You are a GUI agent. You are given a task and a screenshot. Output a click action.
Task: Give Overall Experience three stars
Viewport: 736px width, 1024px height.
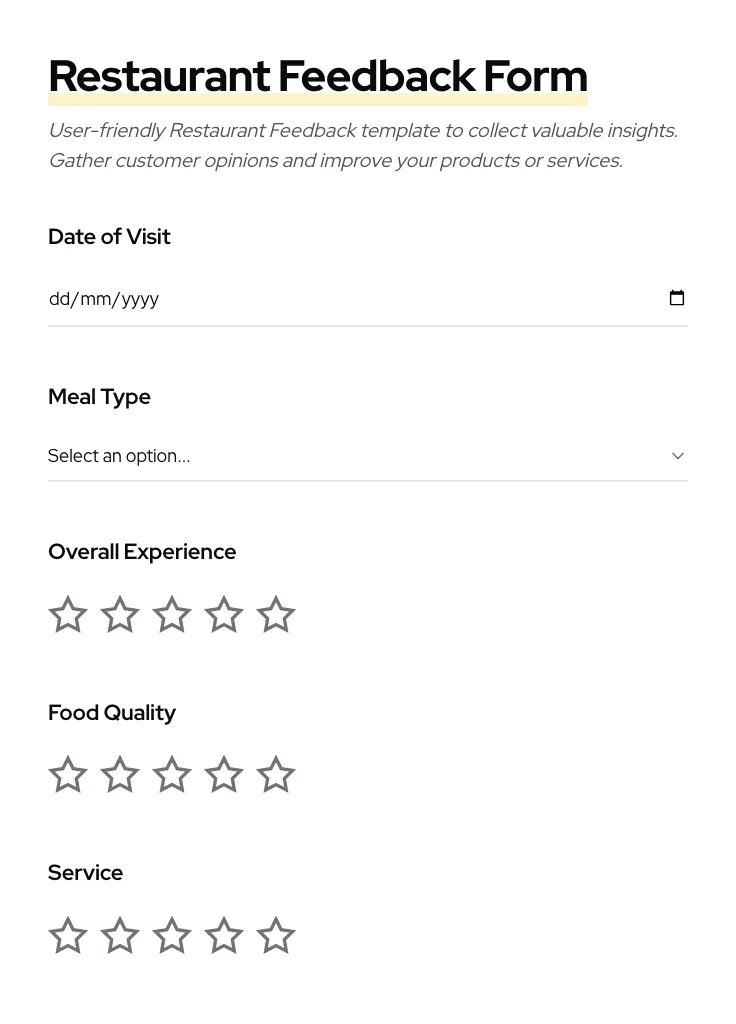click(x=171, y=614)
